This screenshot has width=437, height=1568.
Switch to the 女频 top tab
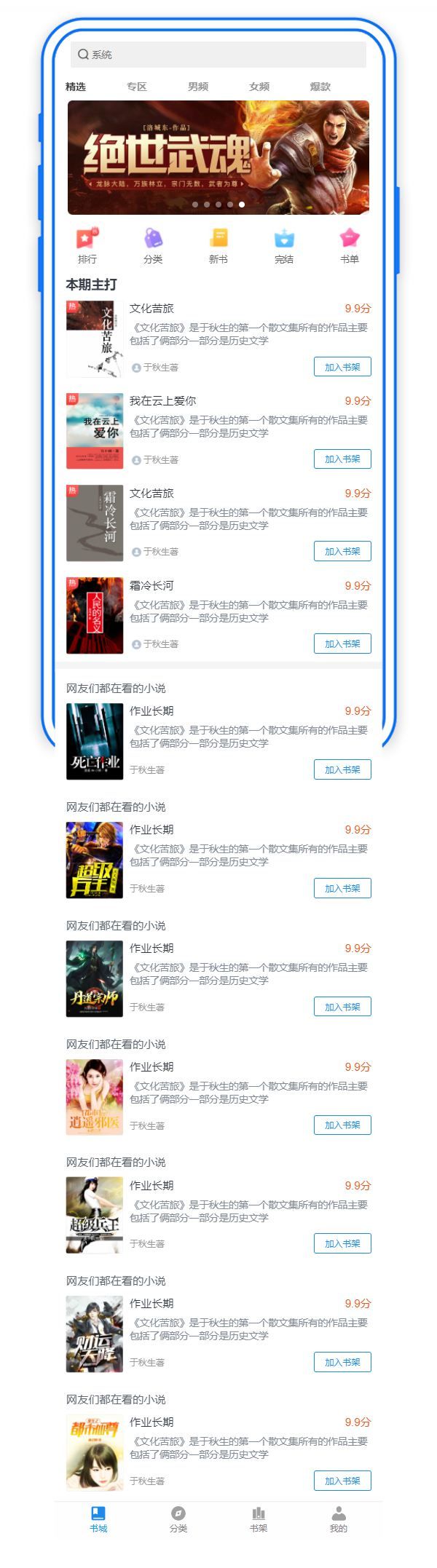point(259,87)
